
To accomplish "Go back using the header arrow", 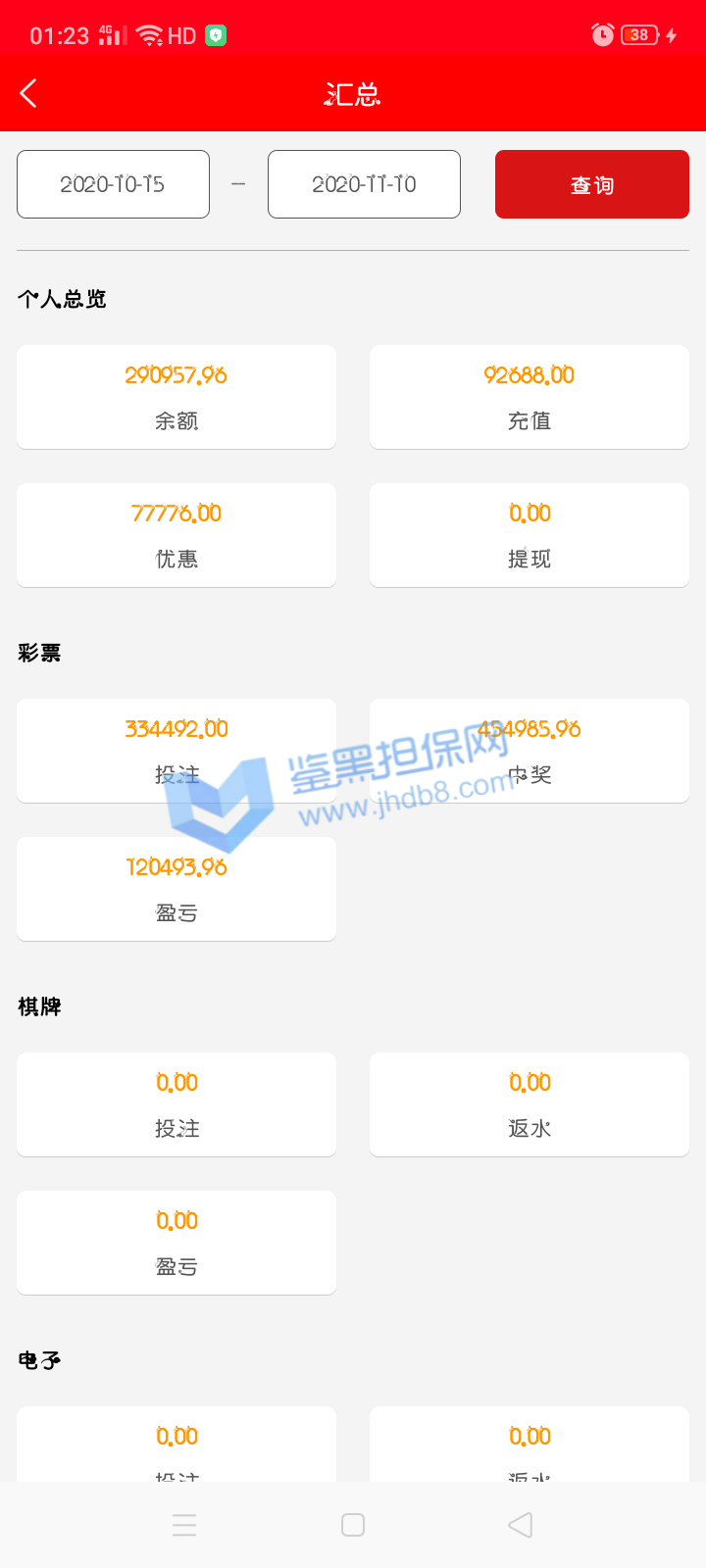I will [x=28, y=94].
